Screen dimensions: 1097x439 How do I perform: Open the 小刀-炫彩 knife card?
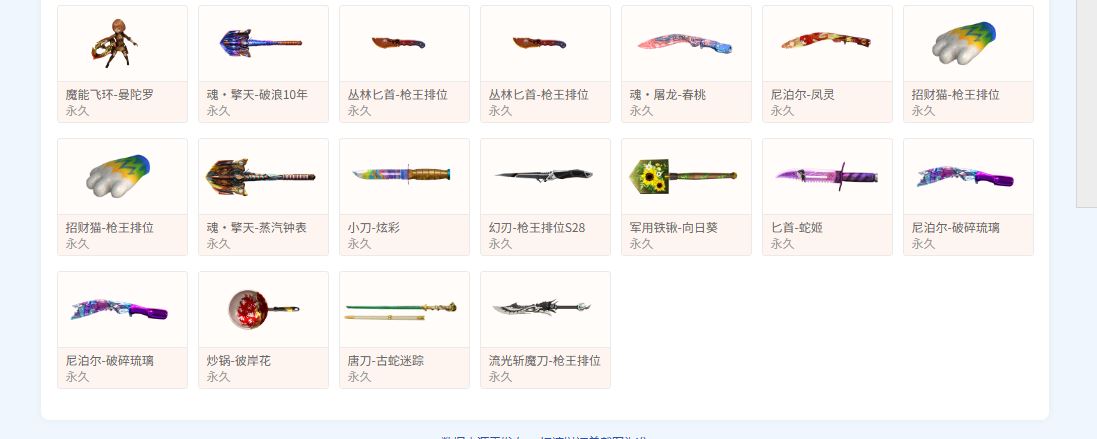coord(404,196)
